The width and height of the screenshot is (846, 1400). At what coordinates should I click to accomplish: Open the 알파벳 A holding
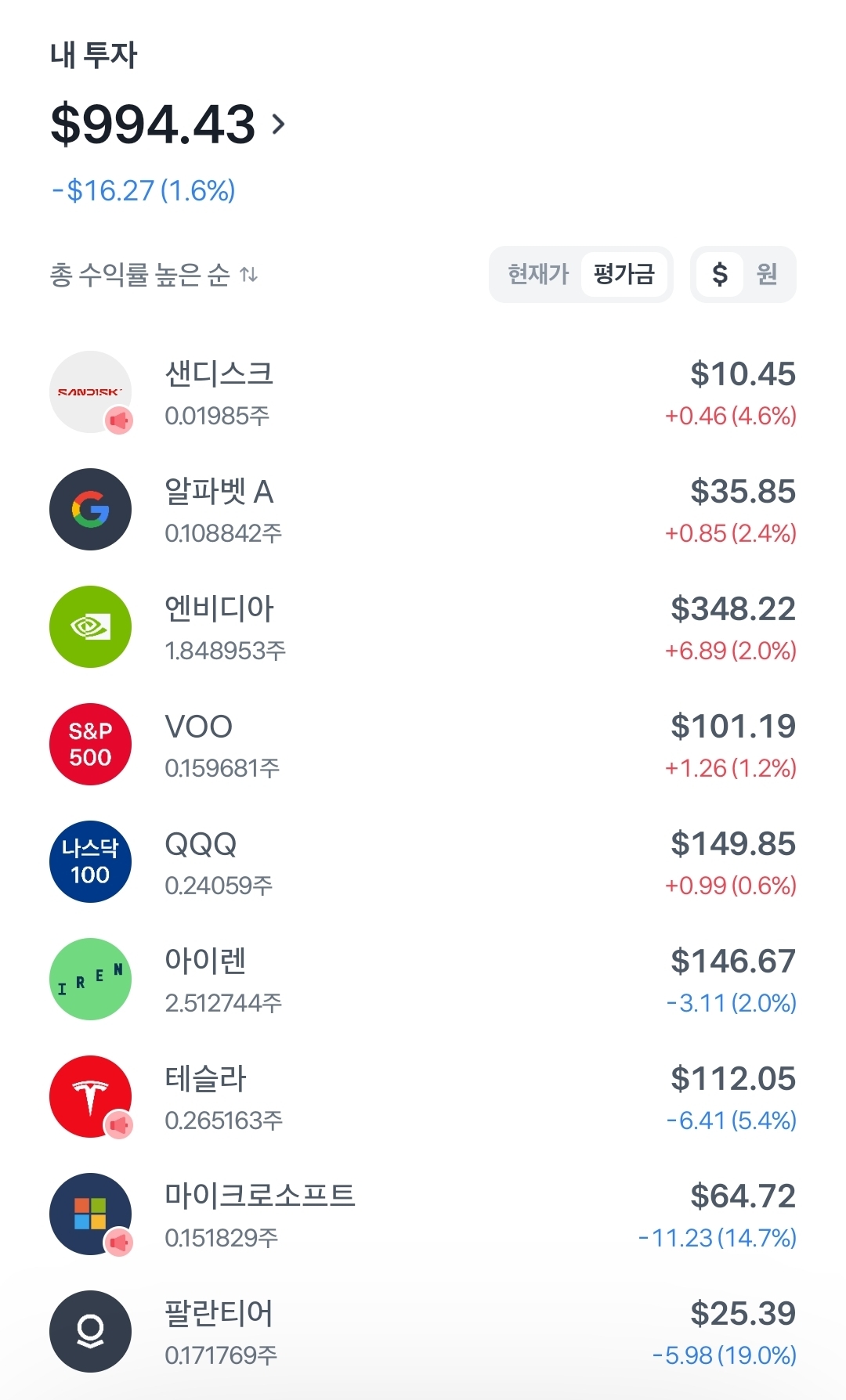(423, 511)
